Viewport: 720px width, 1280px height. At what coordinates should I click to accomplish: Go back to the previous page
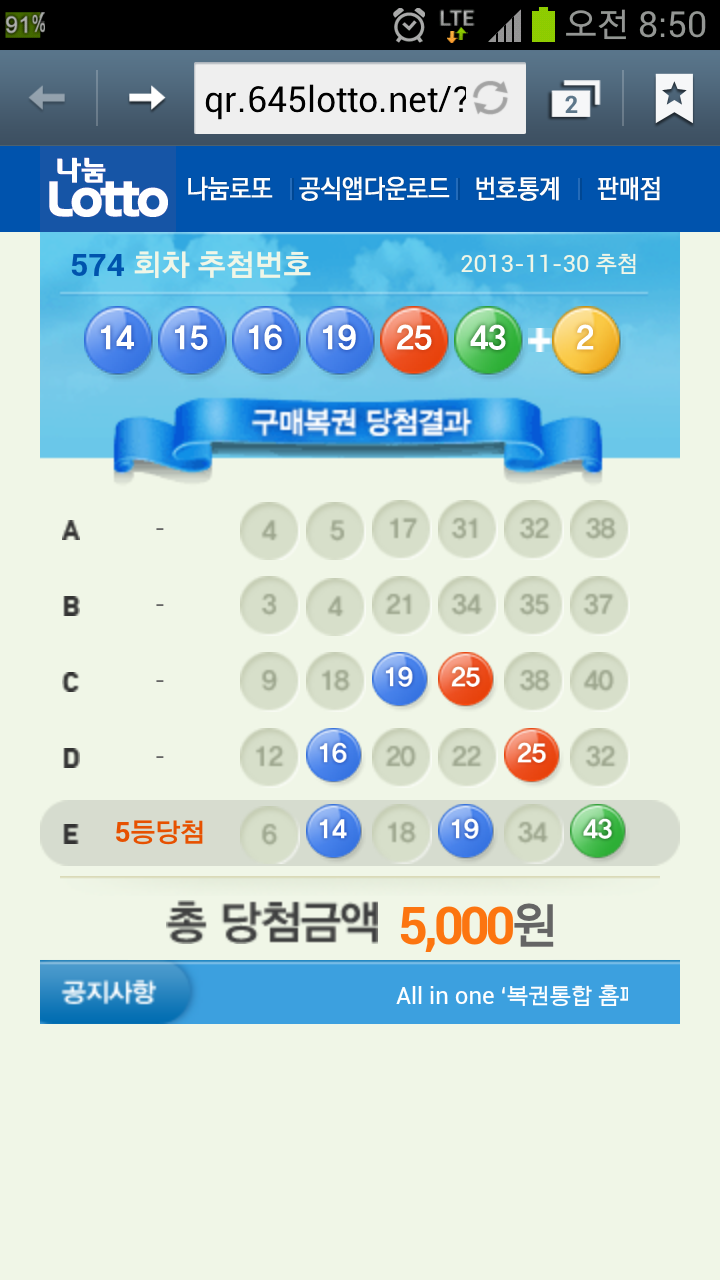47,98
